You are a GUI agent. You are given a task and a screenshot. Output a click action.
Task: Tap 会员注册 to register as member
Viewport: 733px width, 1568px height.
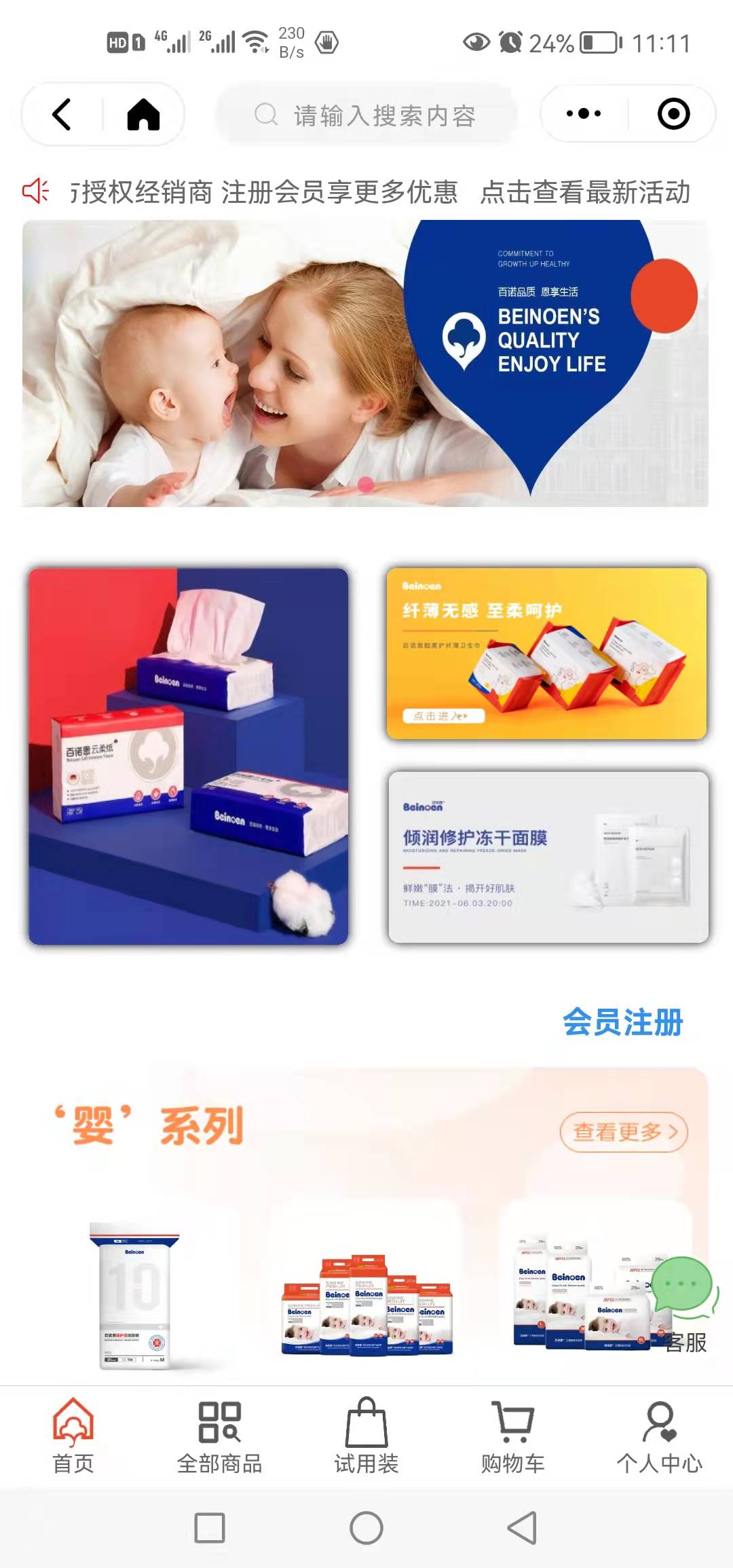[622, 1022]
